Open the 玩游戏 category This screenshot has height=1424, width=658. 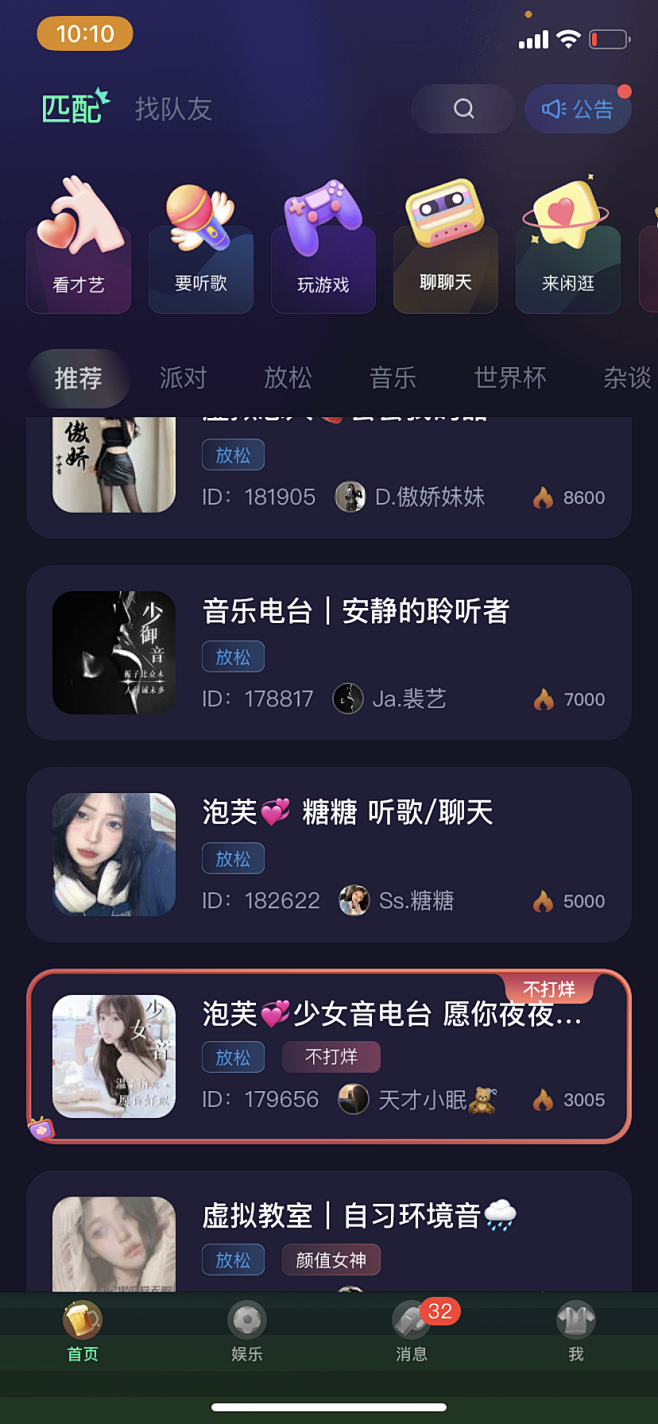click(x=323, y=246)
